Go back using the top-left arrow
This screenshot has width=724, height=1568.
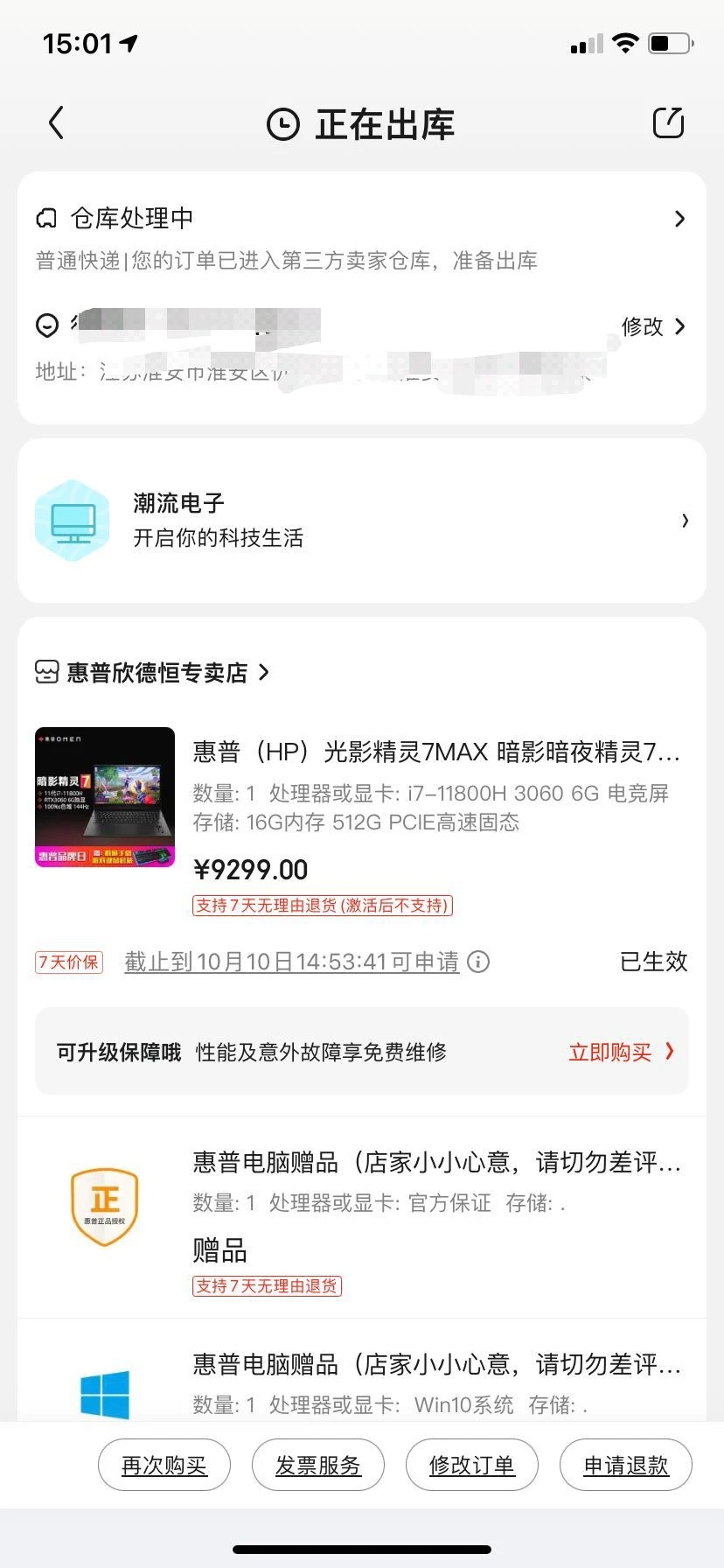[57, 123]
